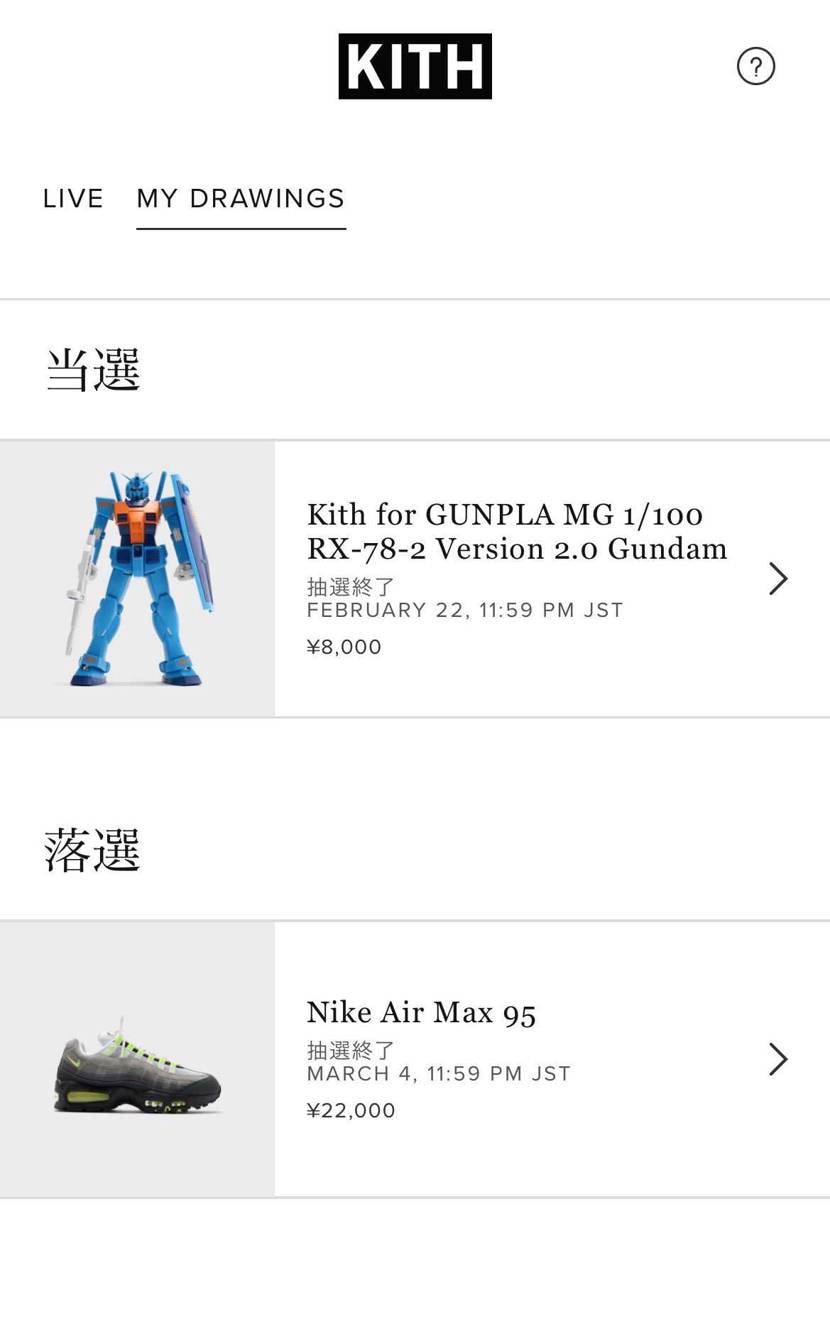The width and height of the screenshot is (830, 1324).
Task: Switch to the LIVE tab
Action: 73,199
